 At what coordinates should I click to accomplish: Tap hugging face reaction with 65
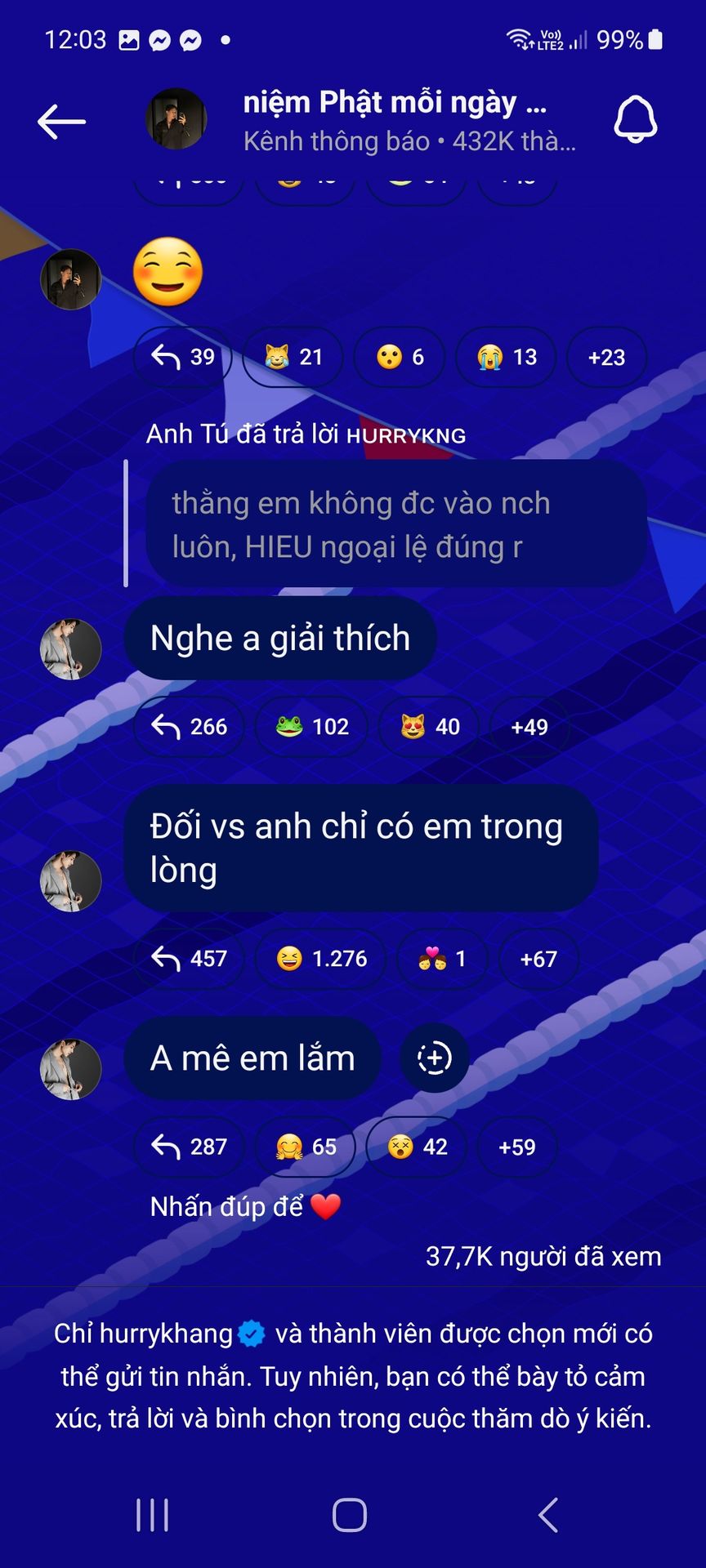tap(306, 1147)
